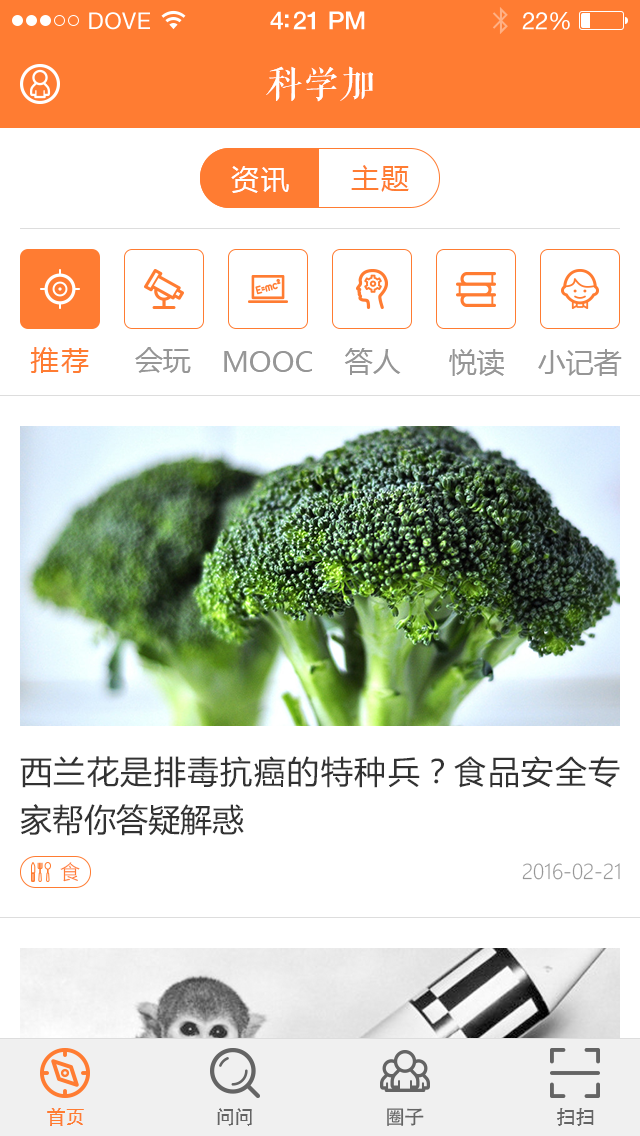This screenshot has width=640, height=1136.
Task: Switch to the 资讯 segment
Action: tap(260, 178)
